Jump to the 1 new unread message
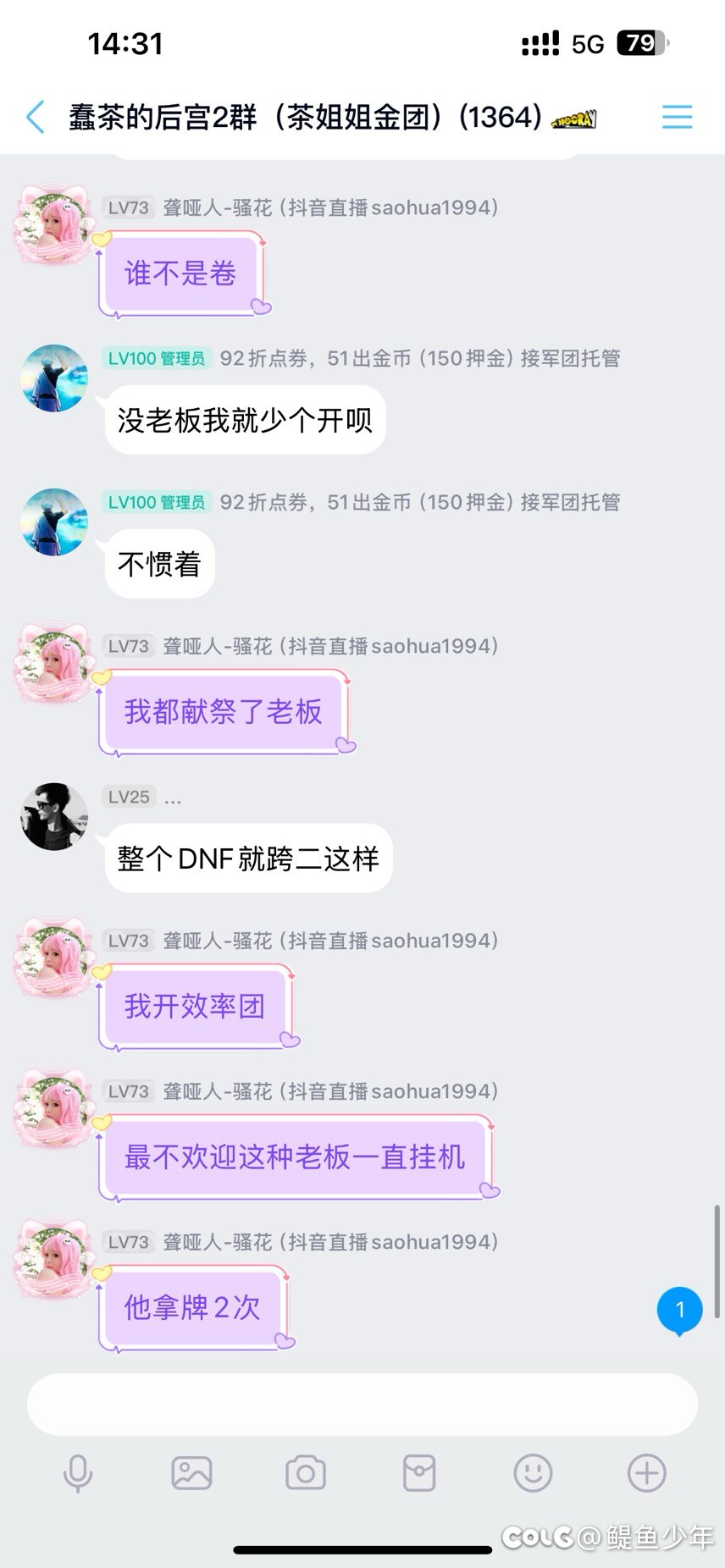This screenshot has width=725, height=1568. coord(680,1311)
